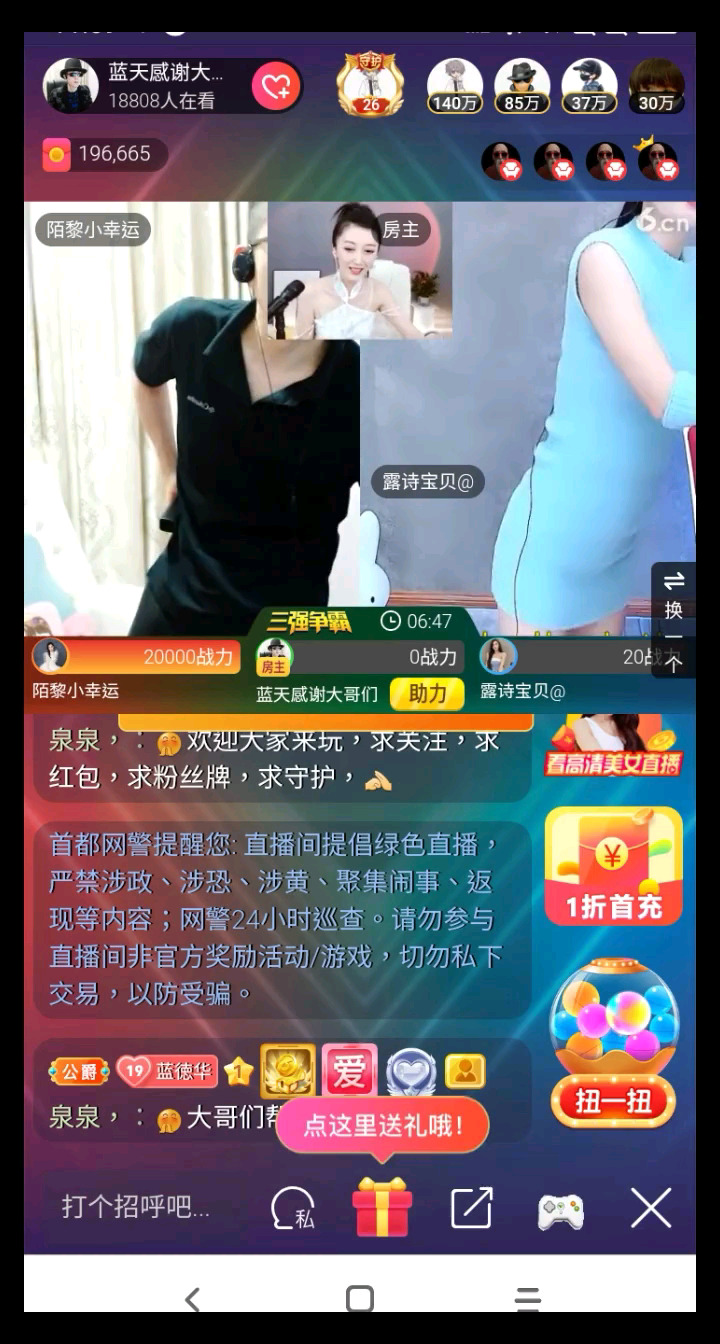Image resolution: width=720 pixels, height=1344 pixels.
Task: Open the 196,665 coin ranking
Action: (103, 154)
